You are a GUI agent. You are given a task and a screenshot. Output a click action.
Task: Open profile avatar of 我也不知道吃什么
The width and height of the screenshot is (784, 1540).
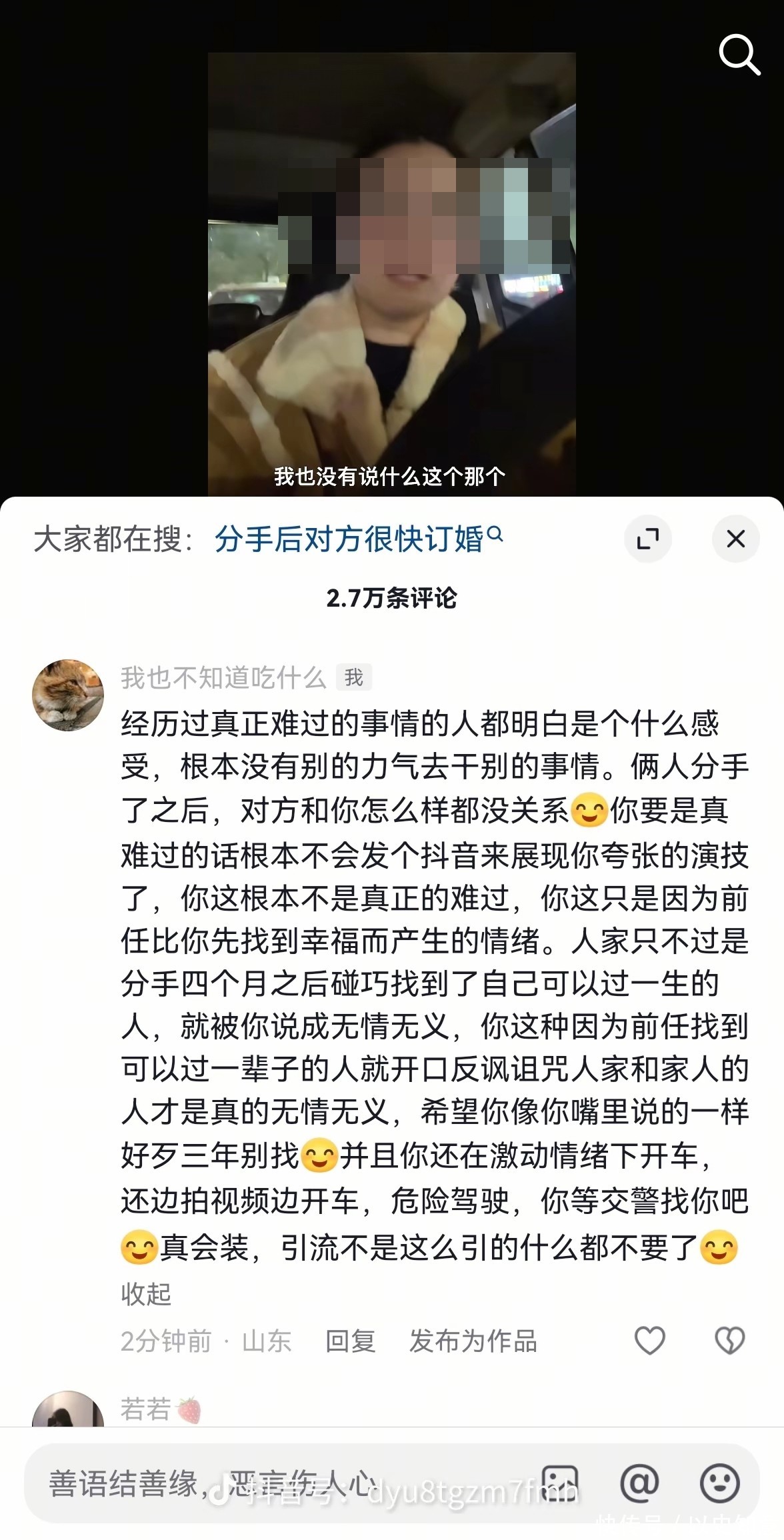[x=68, y=695]
